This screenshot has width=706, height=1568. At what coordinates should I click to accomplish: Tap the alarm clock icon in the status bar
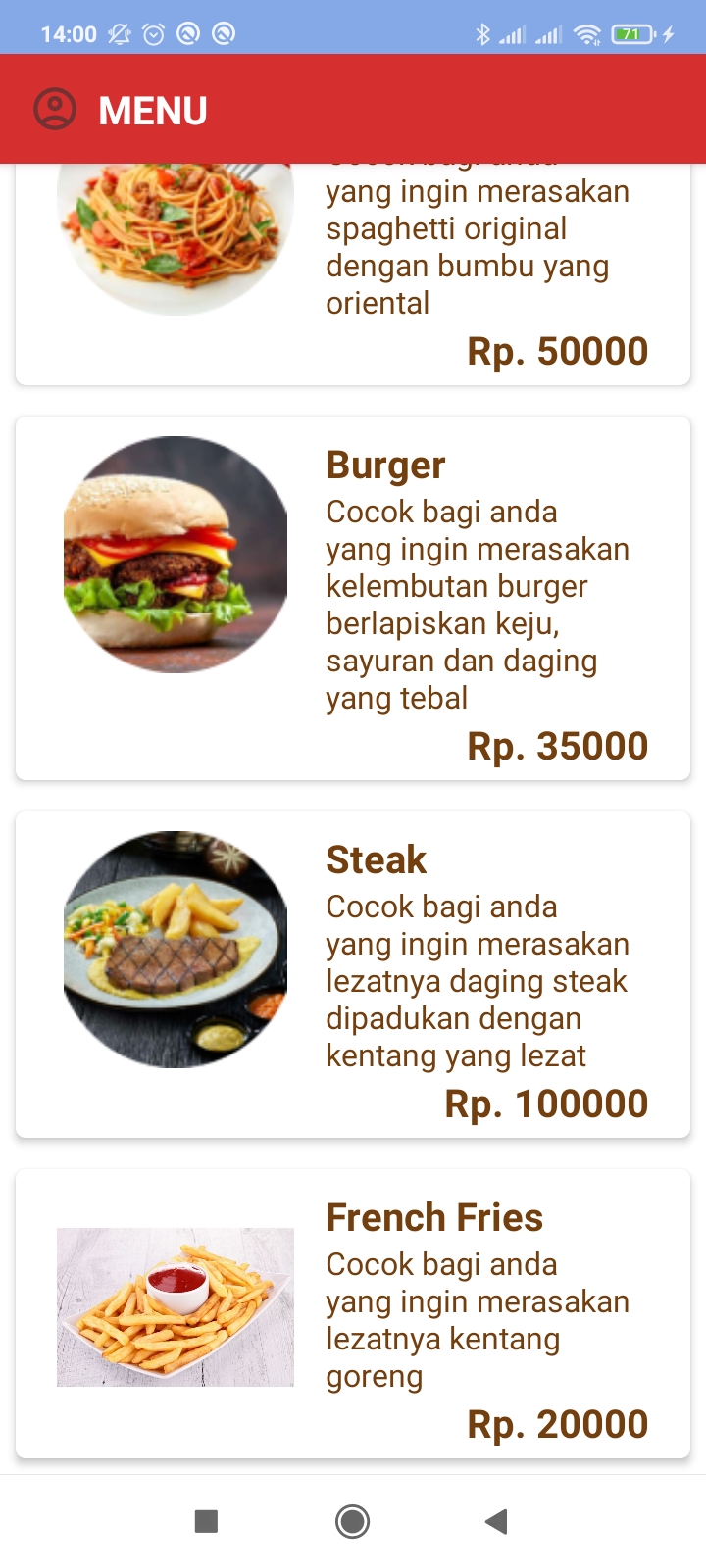(x=153, y=33)
